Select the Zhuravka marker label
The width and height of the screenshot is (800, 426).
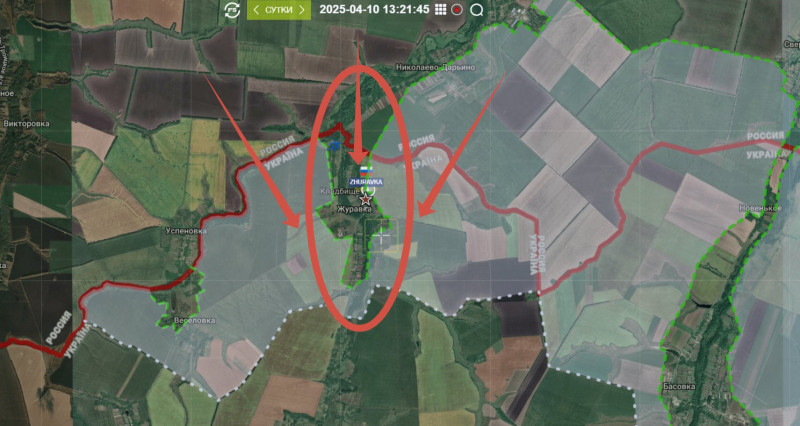click(x=366, y=182)
